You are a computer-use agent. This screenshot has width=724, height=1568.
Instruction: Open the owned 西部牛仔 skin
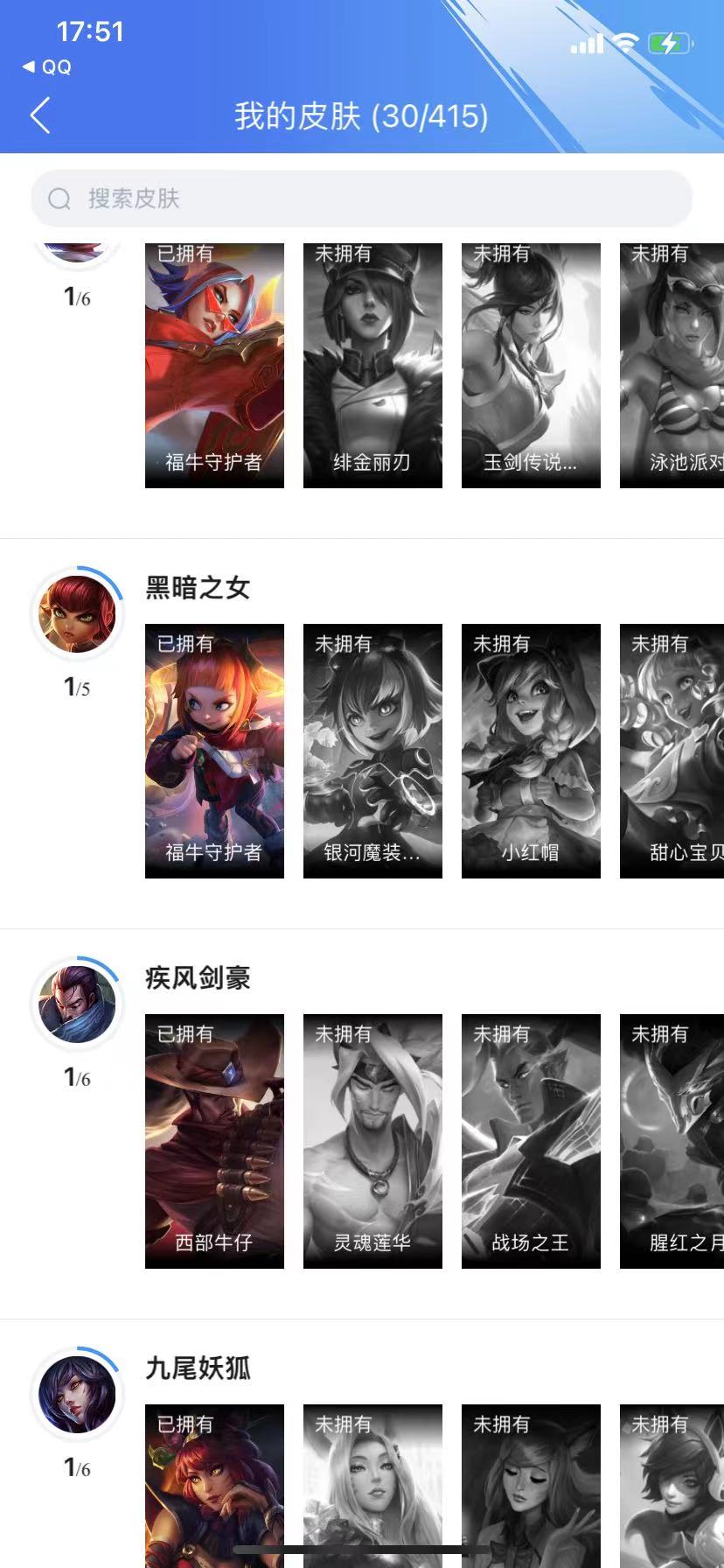214,1141
